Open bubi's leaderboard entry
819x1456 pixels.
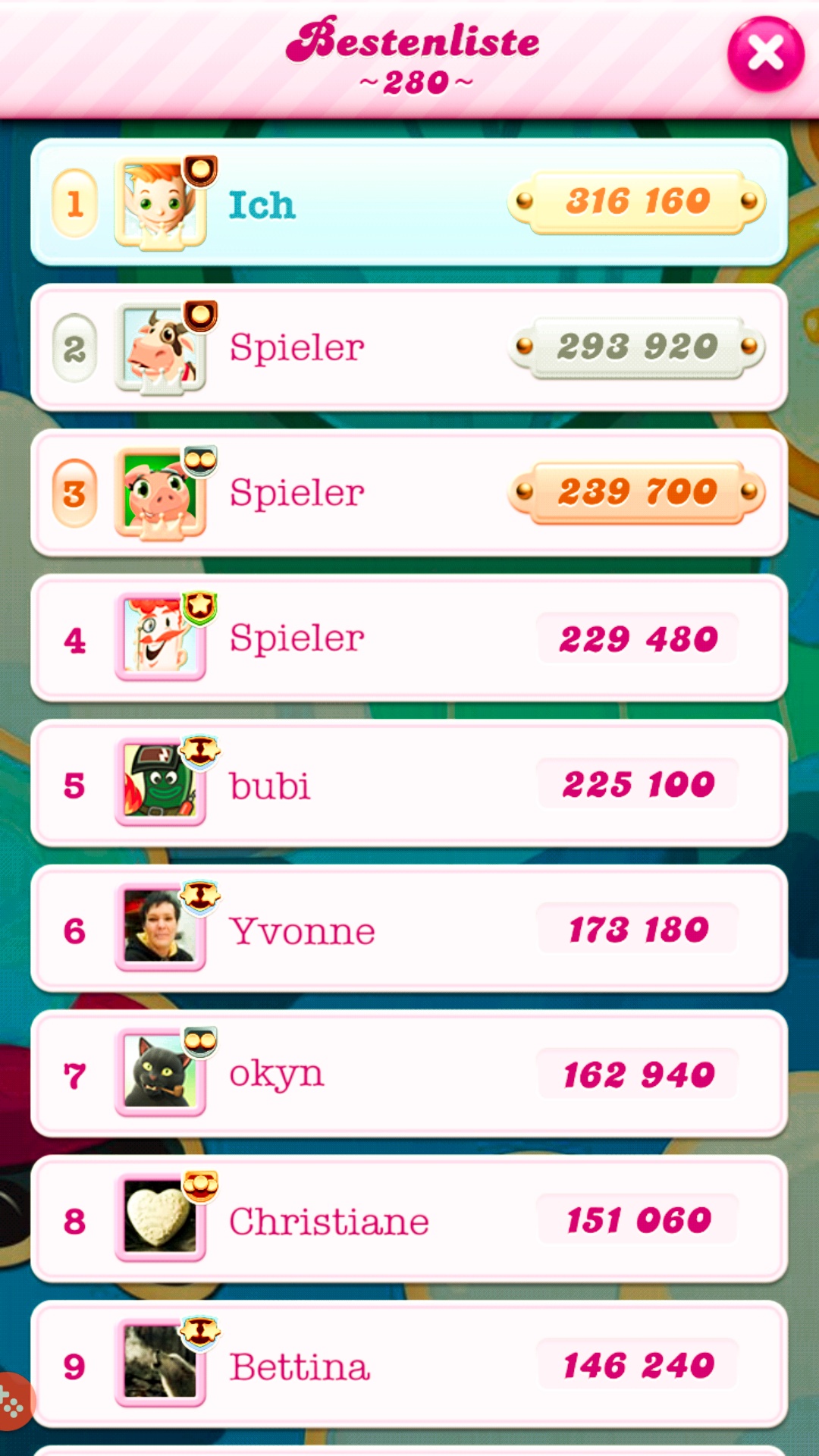[x=409, y=784]
